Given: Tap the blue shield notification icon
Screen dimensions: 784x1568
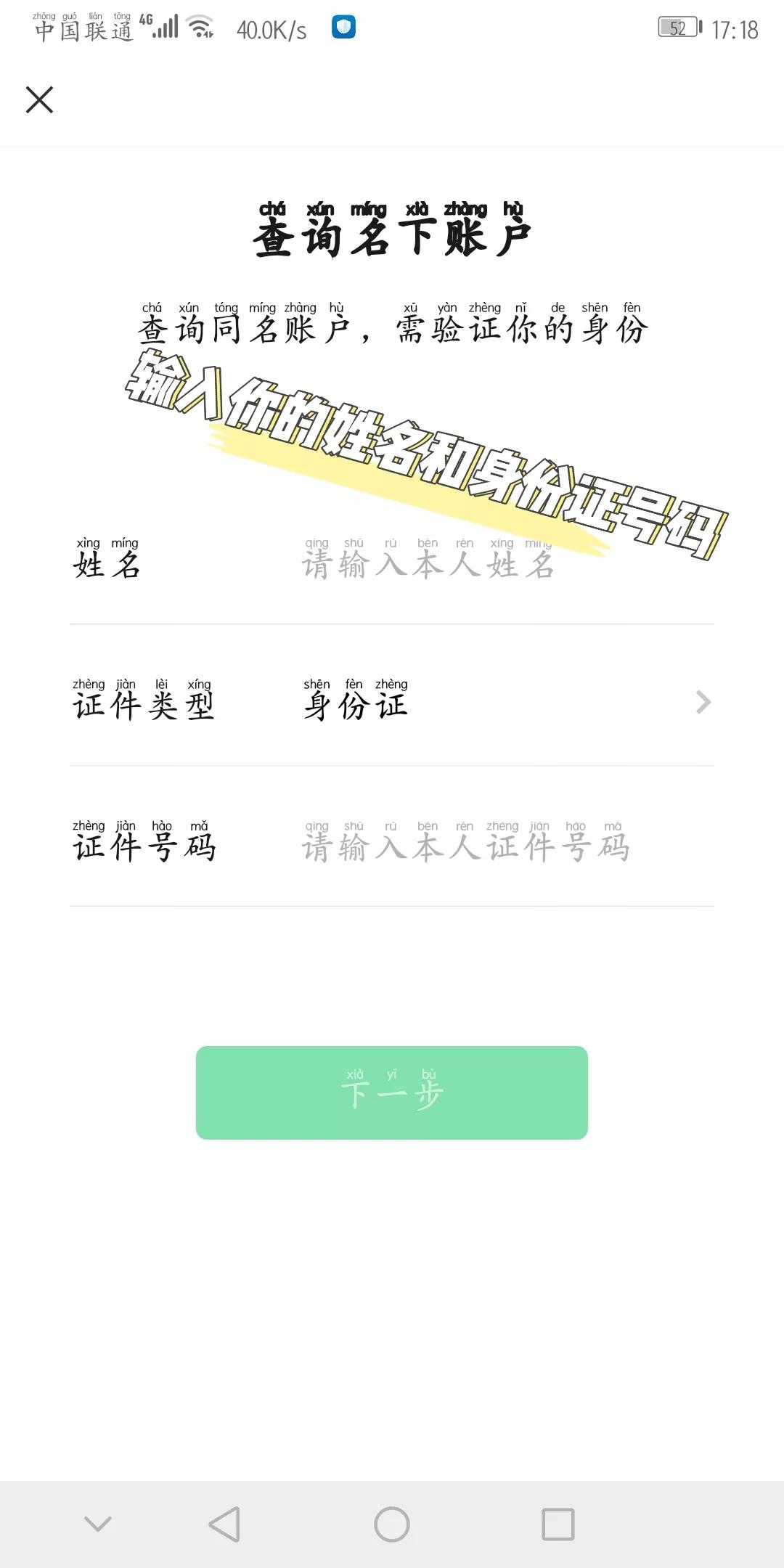Looking at the screenshot, I should click(x=342, y=27).
